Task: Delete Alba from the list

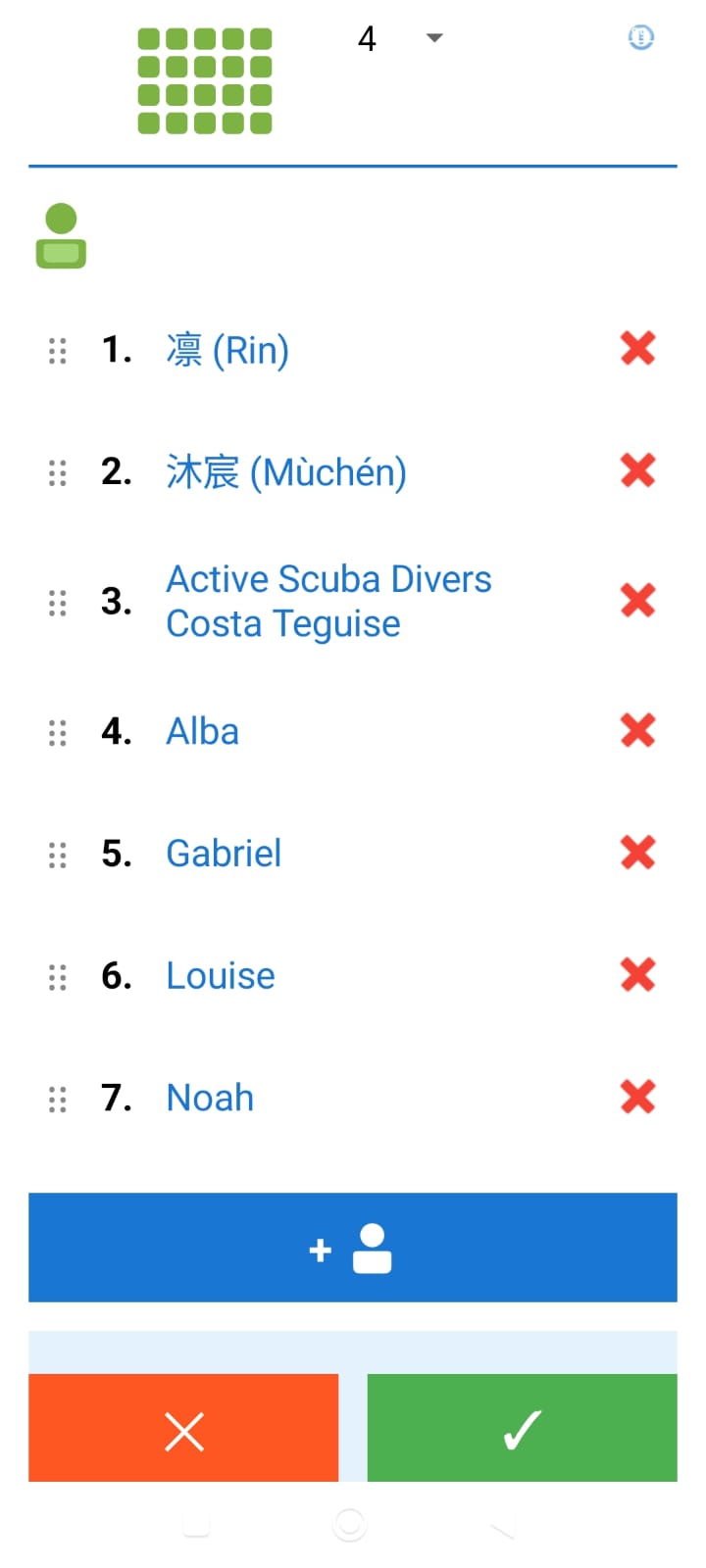Action: 637,730
